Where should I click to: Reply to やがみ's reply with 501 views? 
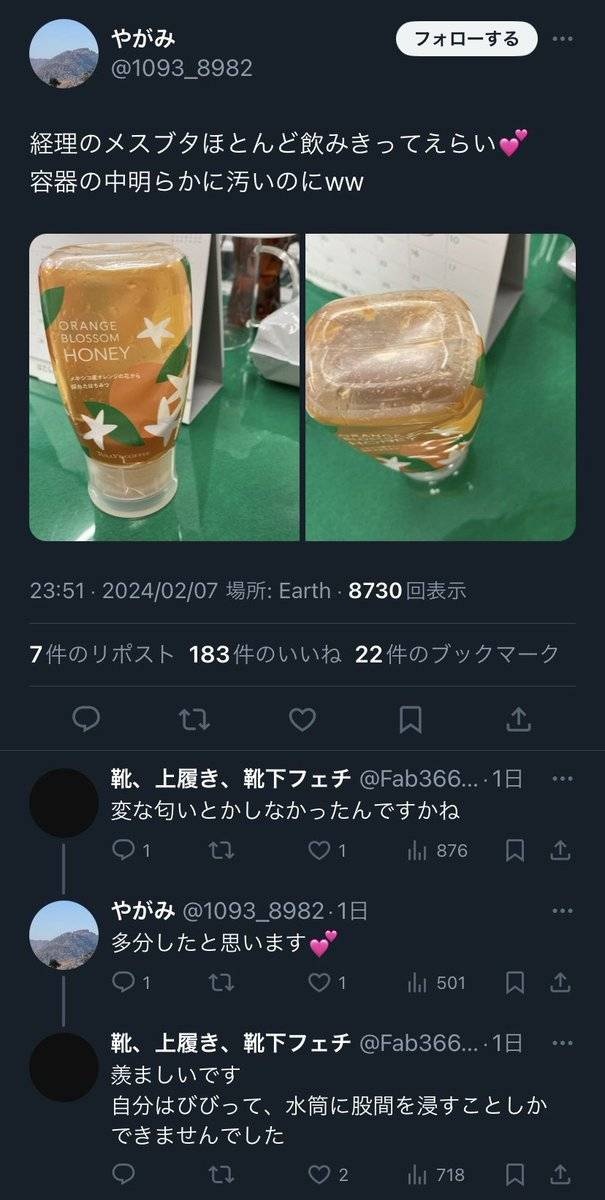[123, 982]
